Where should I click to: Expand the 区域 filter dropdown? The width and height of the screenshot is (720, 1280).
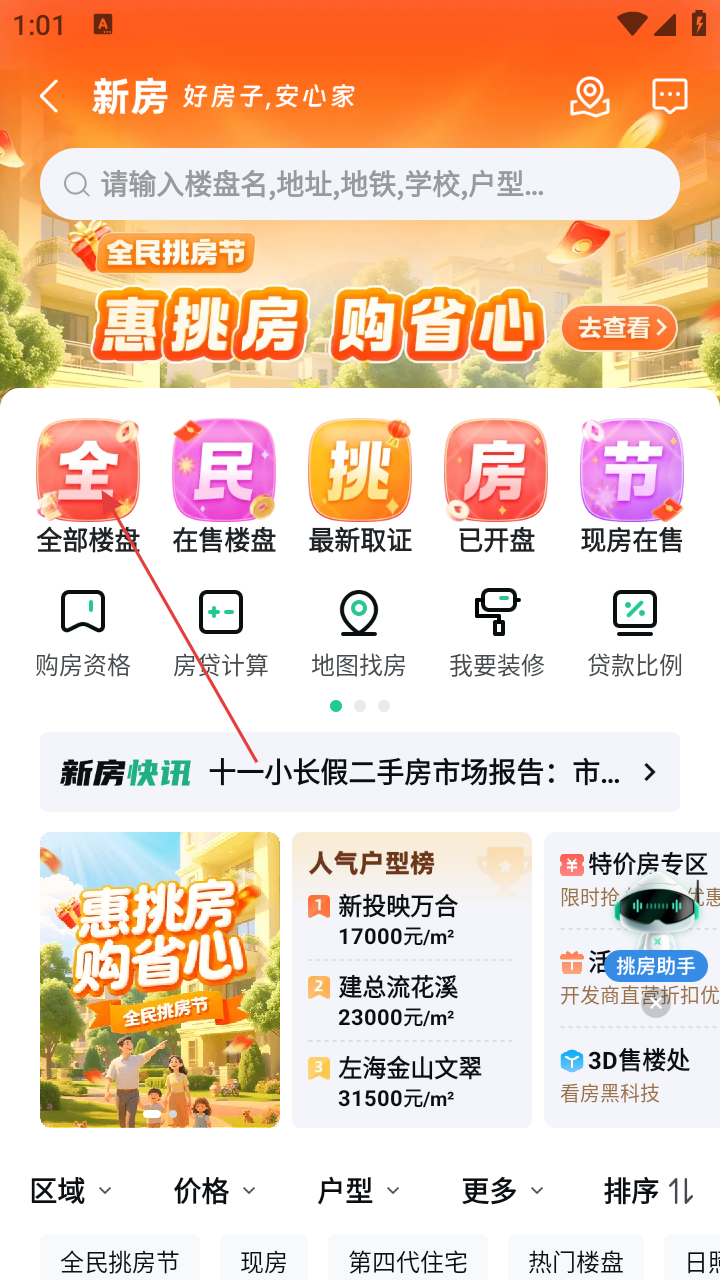coord(70,1190)
